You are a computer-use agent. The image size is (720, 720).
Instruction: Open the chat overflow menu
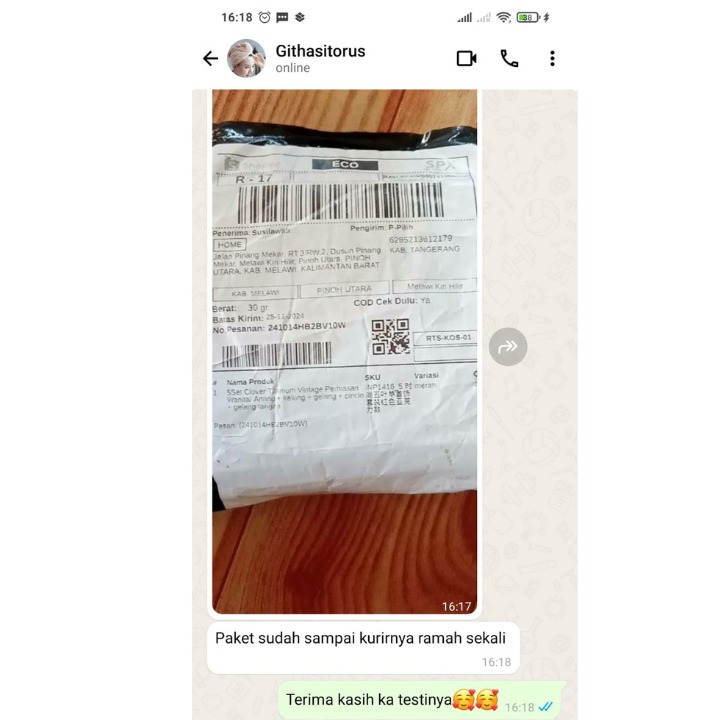552,59
